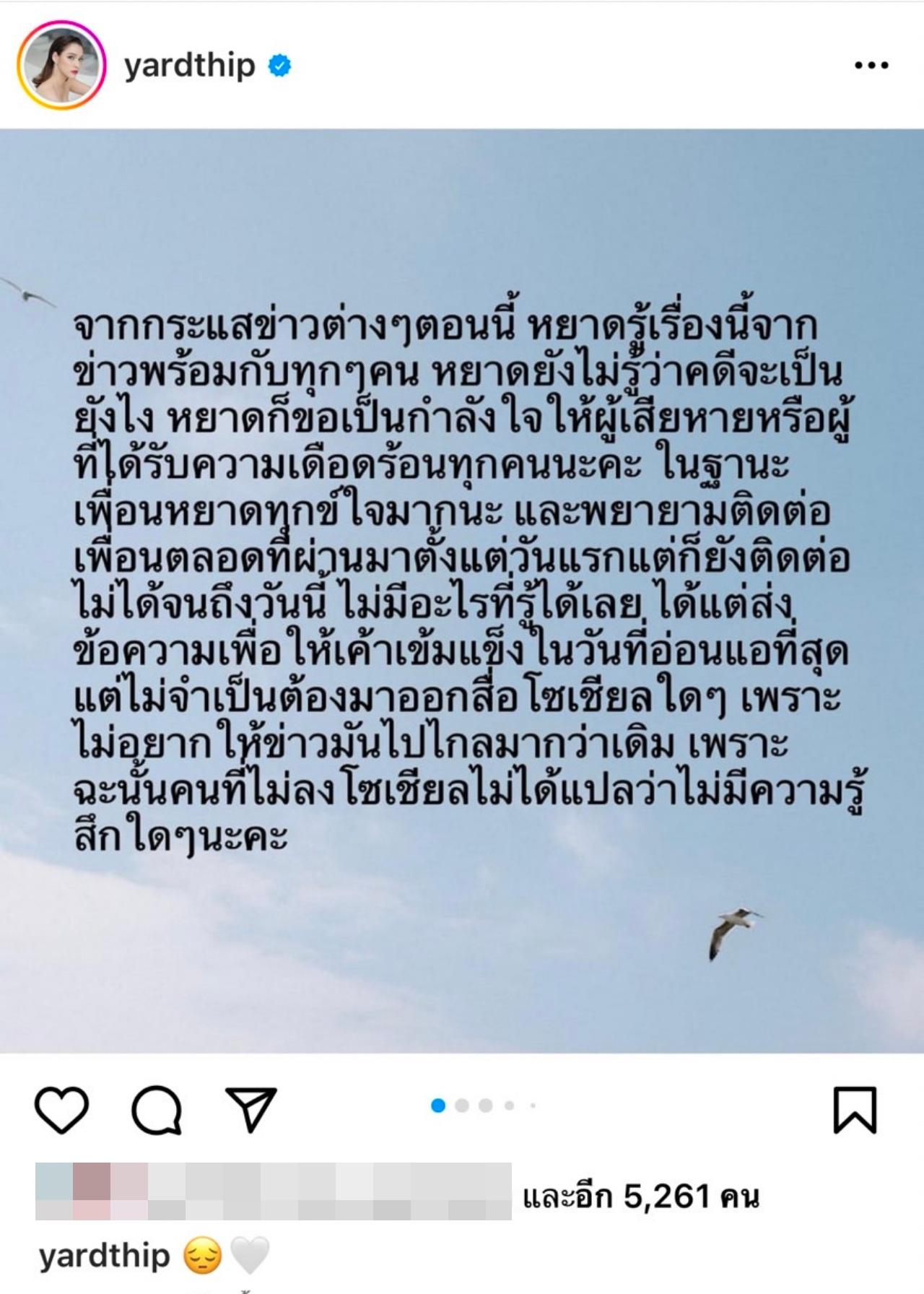The image size is (924, 1294).
Task: Share the post via the paper plane icon
Action: coord(251,1109)
